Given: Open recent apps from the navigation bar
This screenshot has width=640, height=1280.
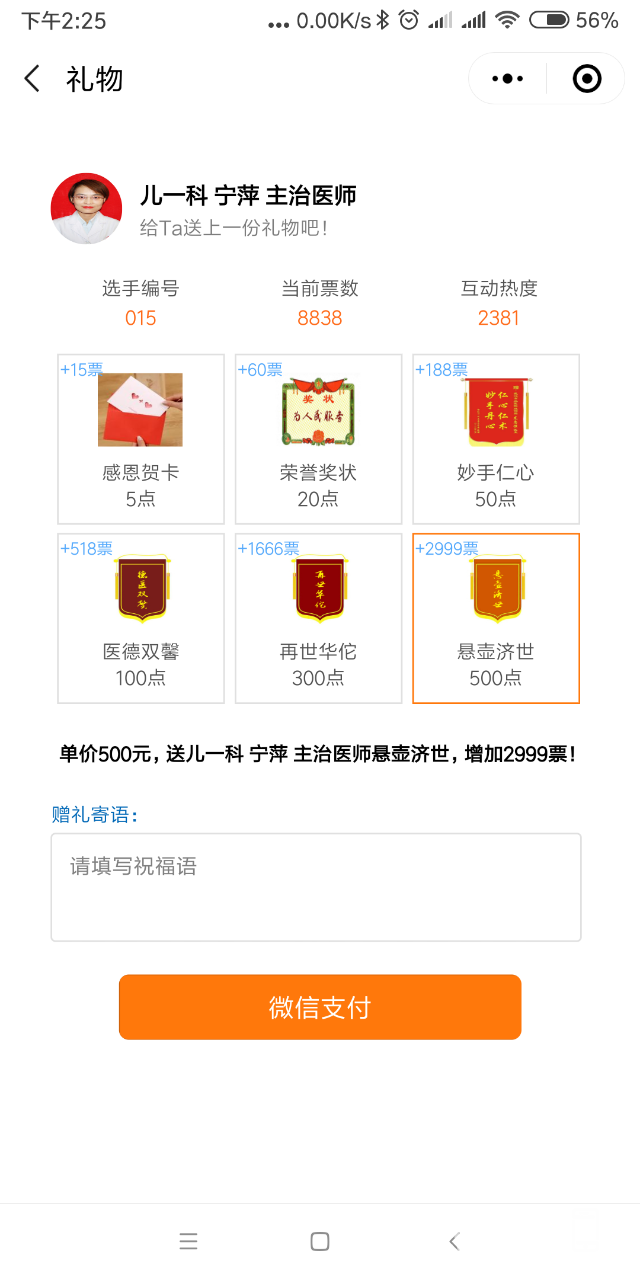Looking at the screenshot, I should 188,1241.
